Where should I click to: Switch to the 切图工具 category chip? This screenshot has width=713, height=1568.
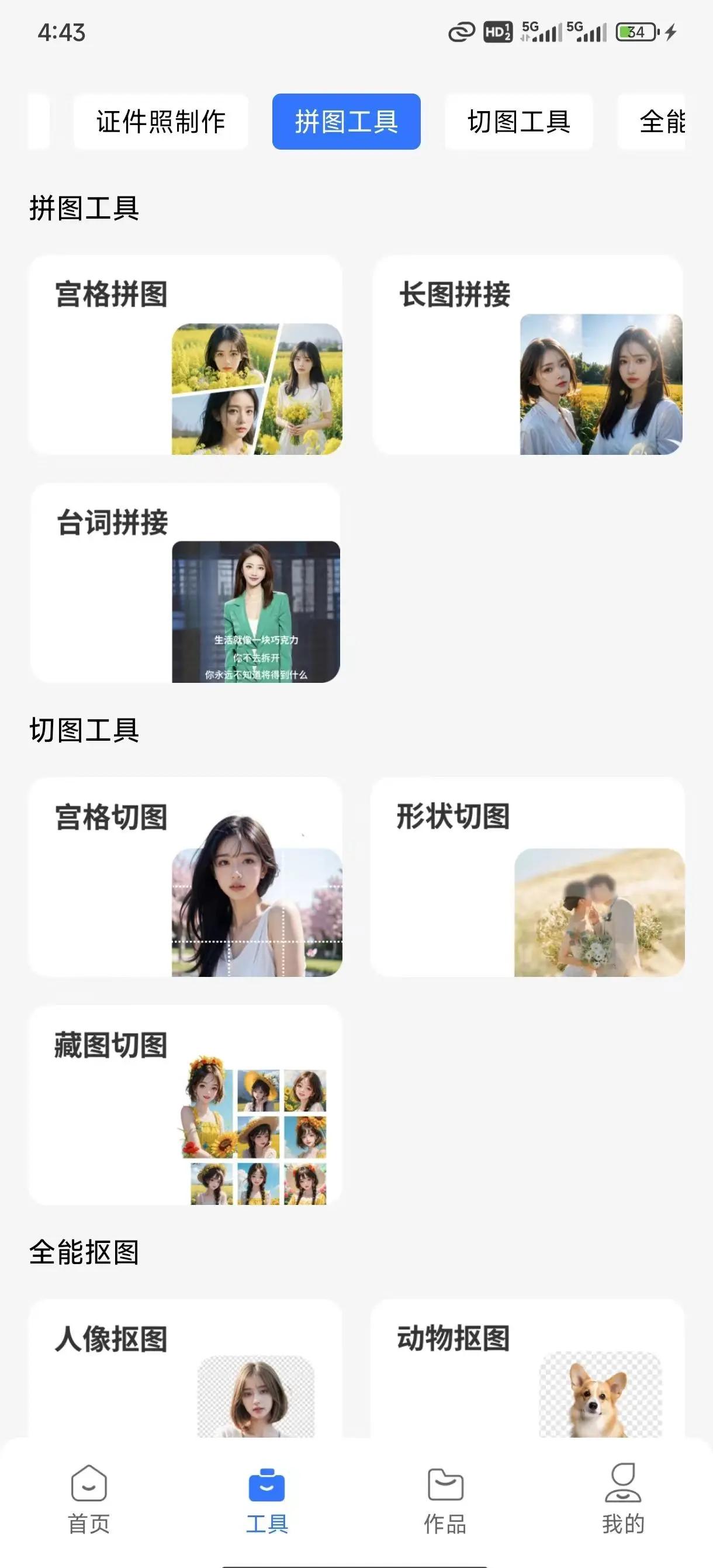pos(518,122)
